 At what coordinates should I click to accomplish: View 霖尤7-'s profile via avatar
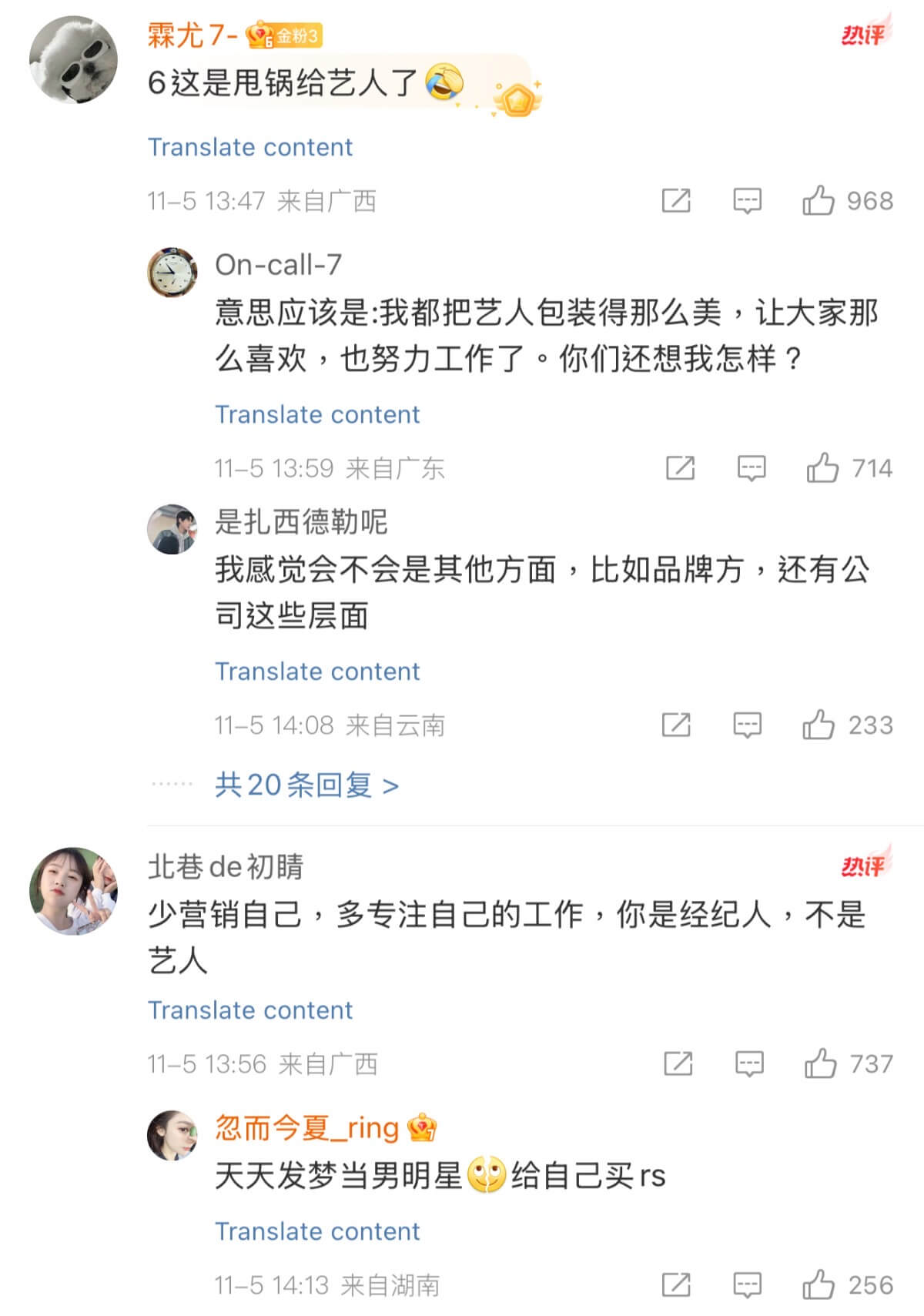coord(73,59)
